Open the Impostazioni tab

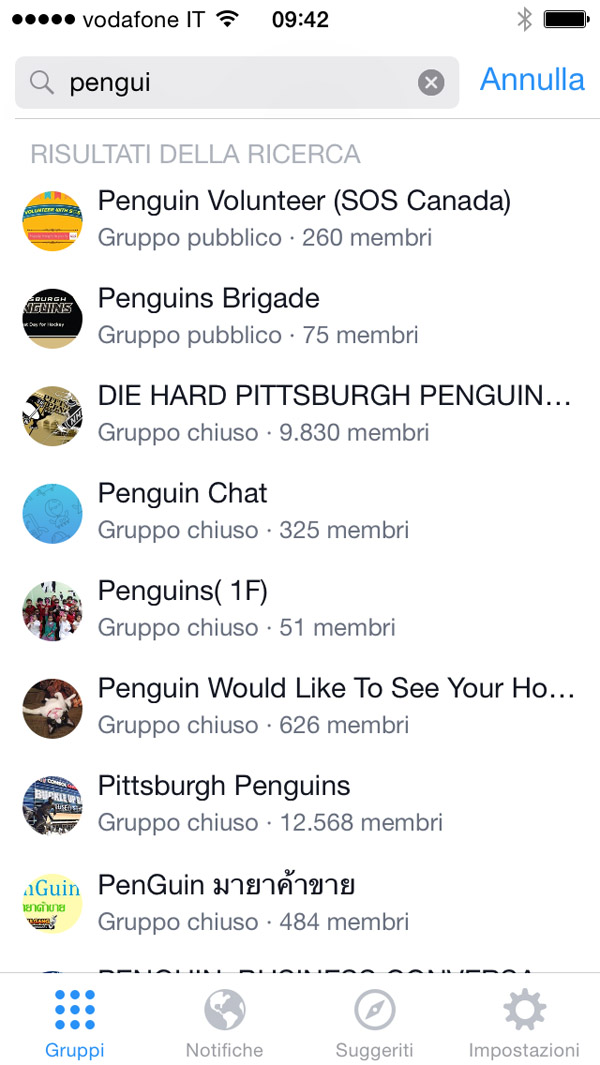(x=524, y=1023)
